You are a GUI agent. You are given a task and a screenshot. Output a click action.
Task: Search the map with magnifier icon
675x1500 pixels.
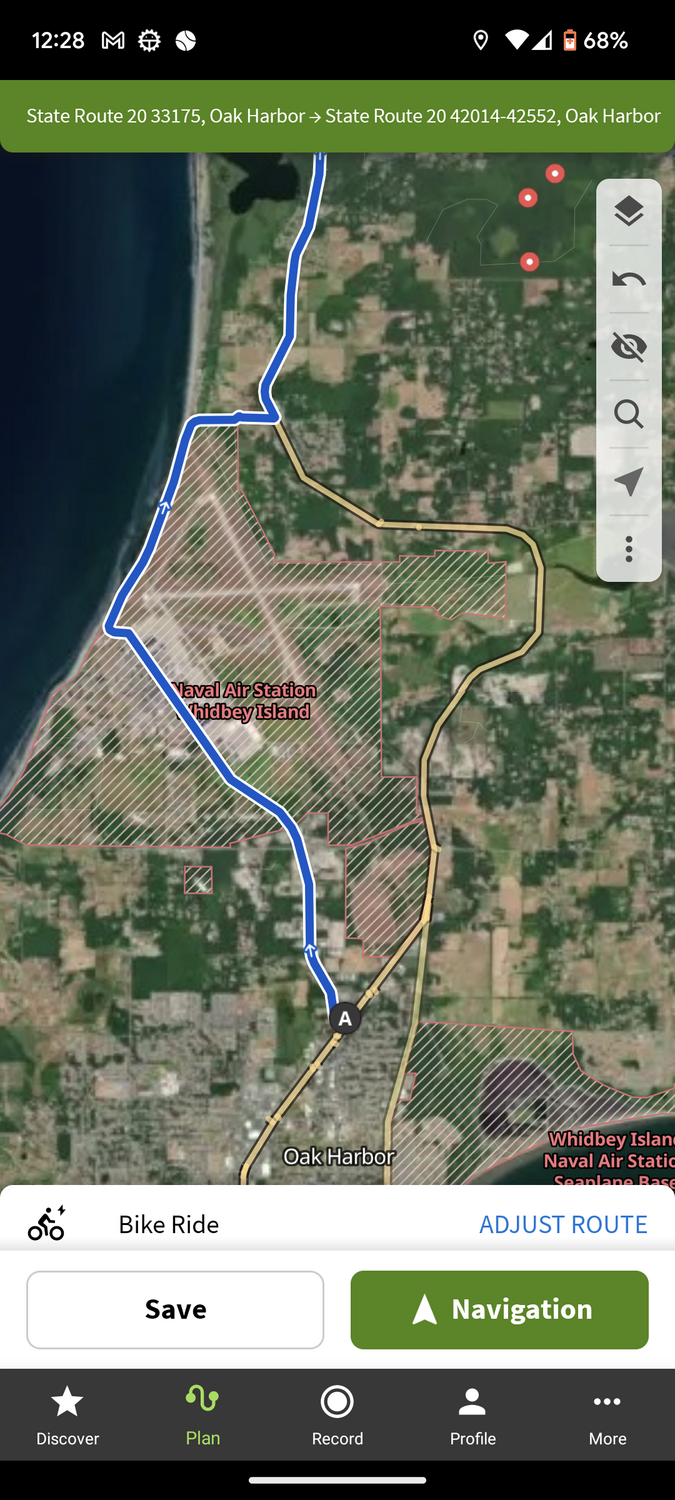pyautogui.click(x=628, y=414)
